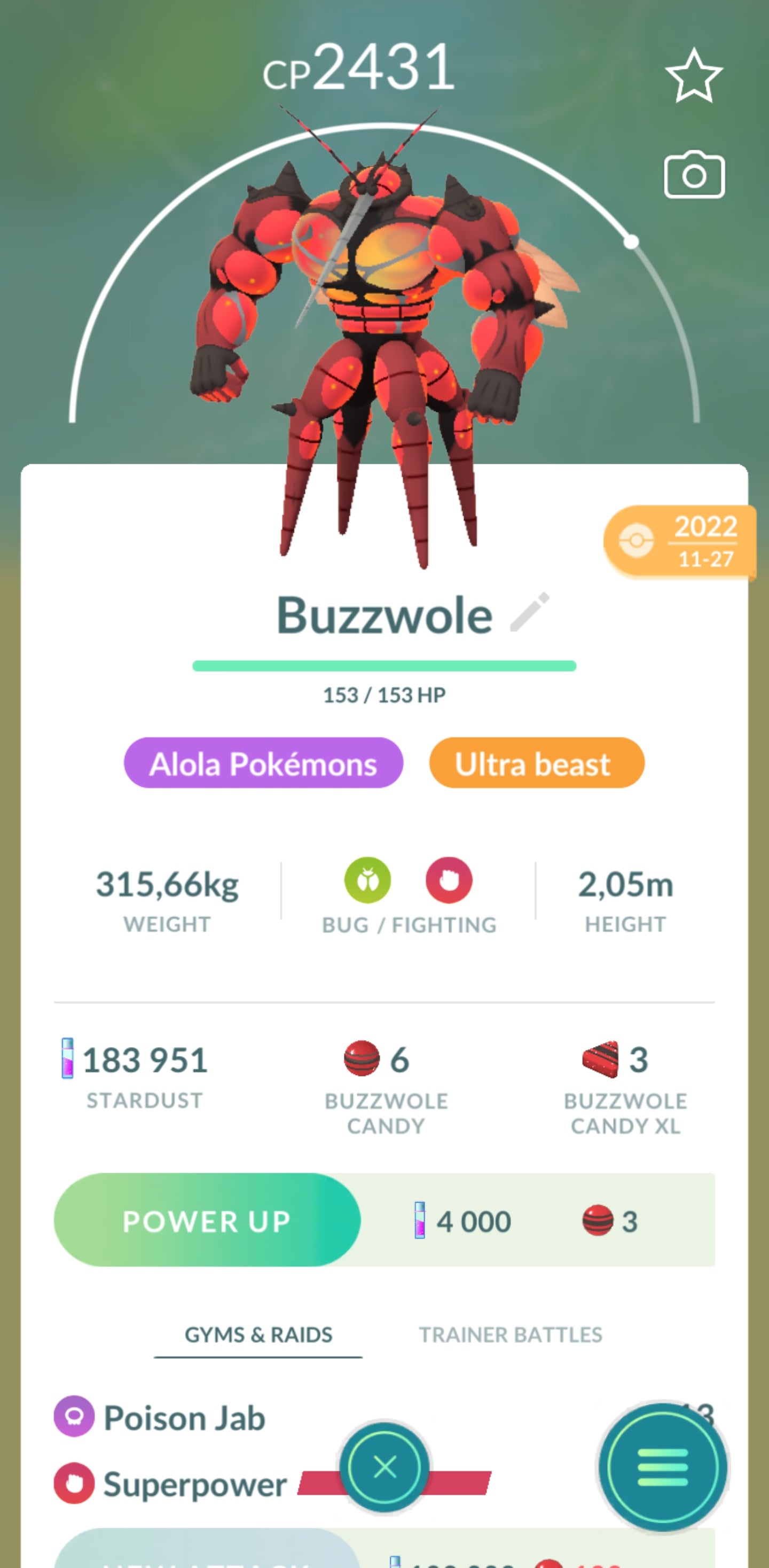The height and width of the screenshot is (1568, 769).
Task: Power up Buzzwole
Action: point(207,1221)
